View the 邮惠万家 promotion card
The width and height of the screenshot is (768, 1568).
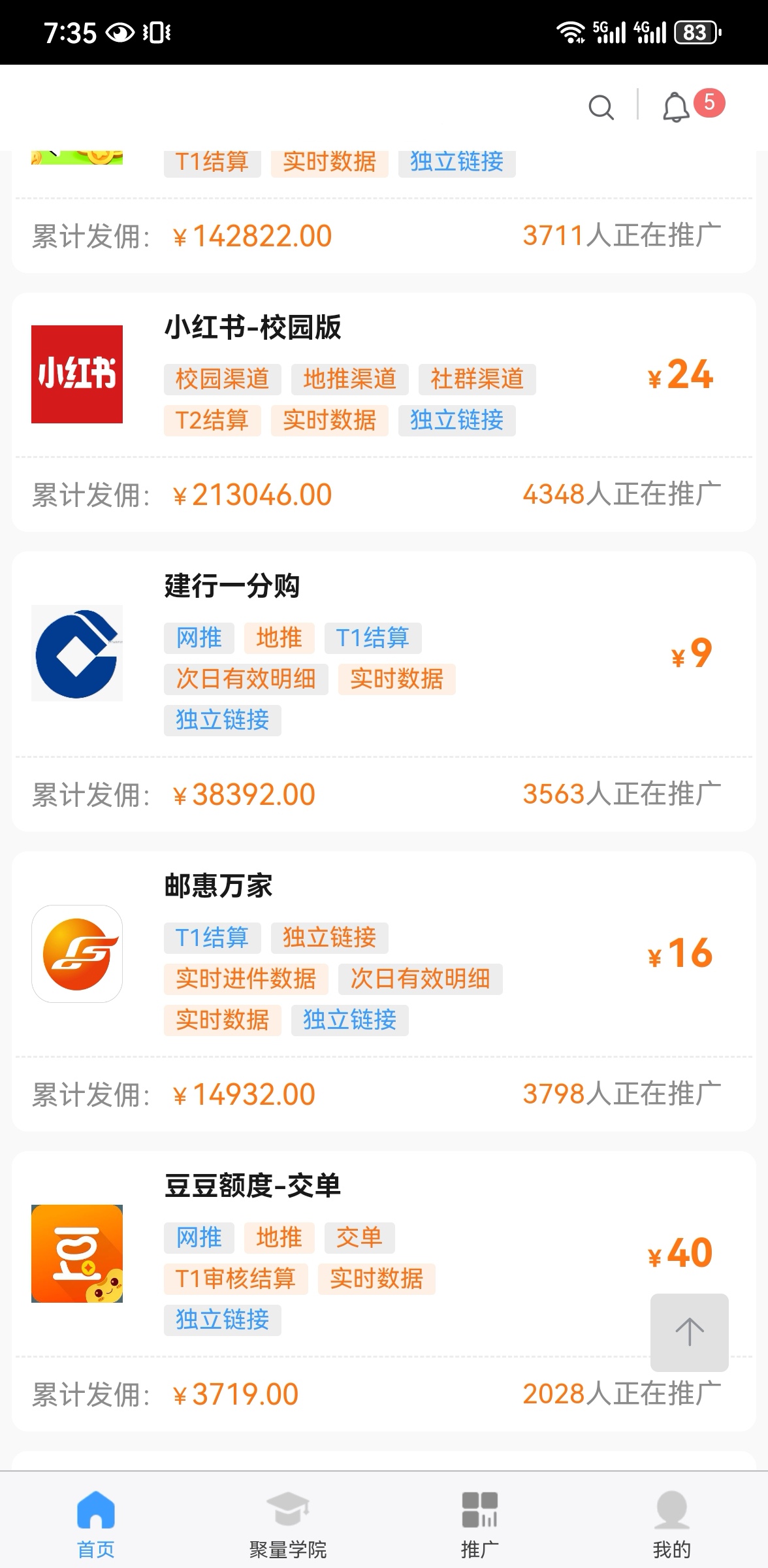pyautogui.click(x=384, y=991)
